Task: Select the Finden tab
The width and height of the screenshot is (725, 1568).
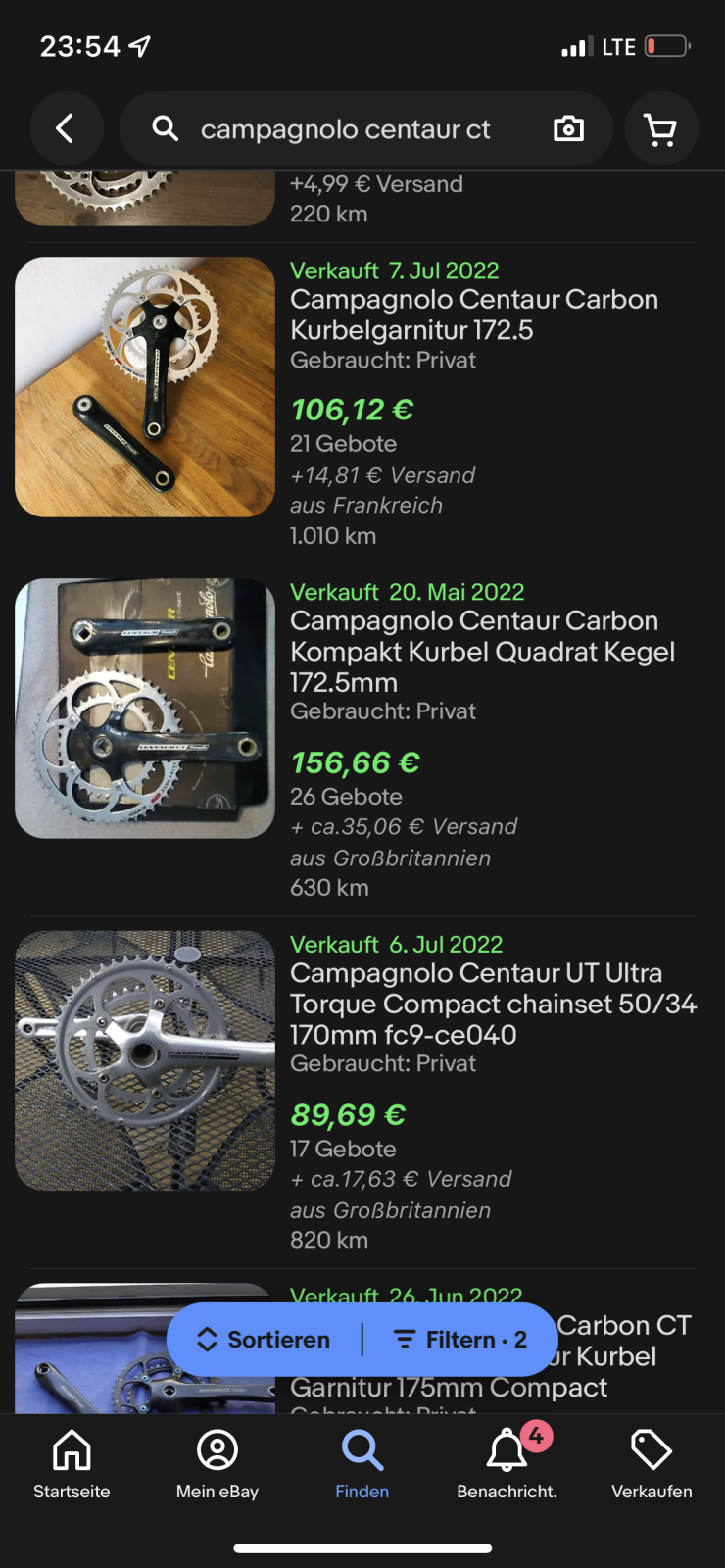Action: [362, 1464]
